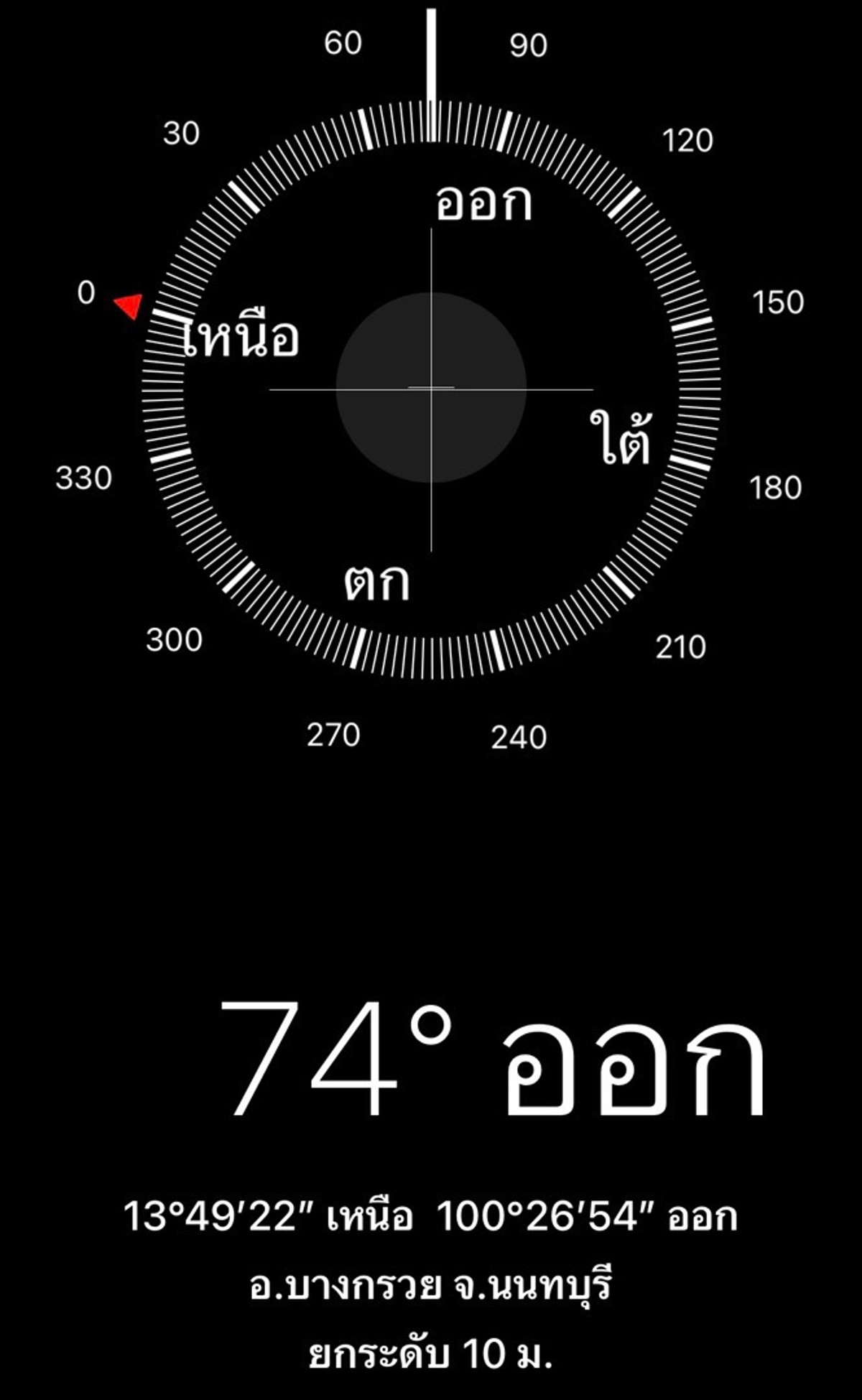Image resolution: width=862 pixels, height=1400 pixels.
Task: Tap the compass dial to lock bearing
Action: (431, 389)
